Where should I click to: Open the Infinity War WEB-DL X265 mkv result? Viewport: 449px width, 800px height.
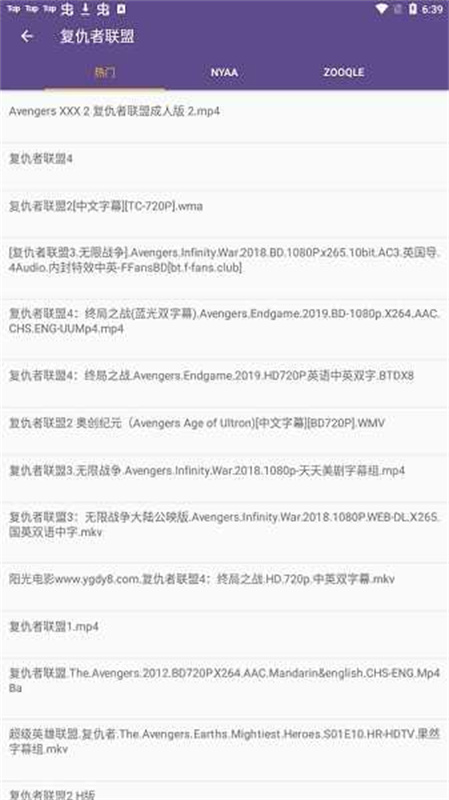click(x=224, y=532)
